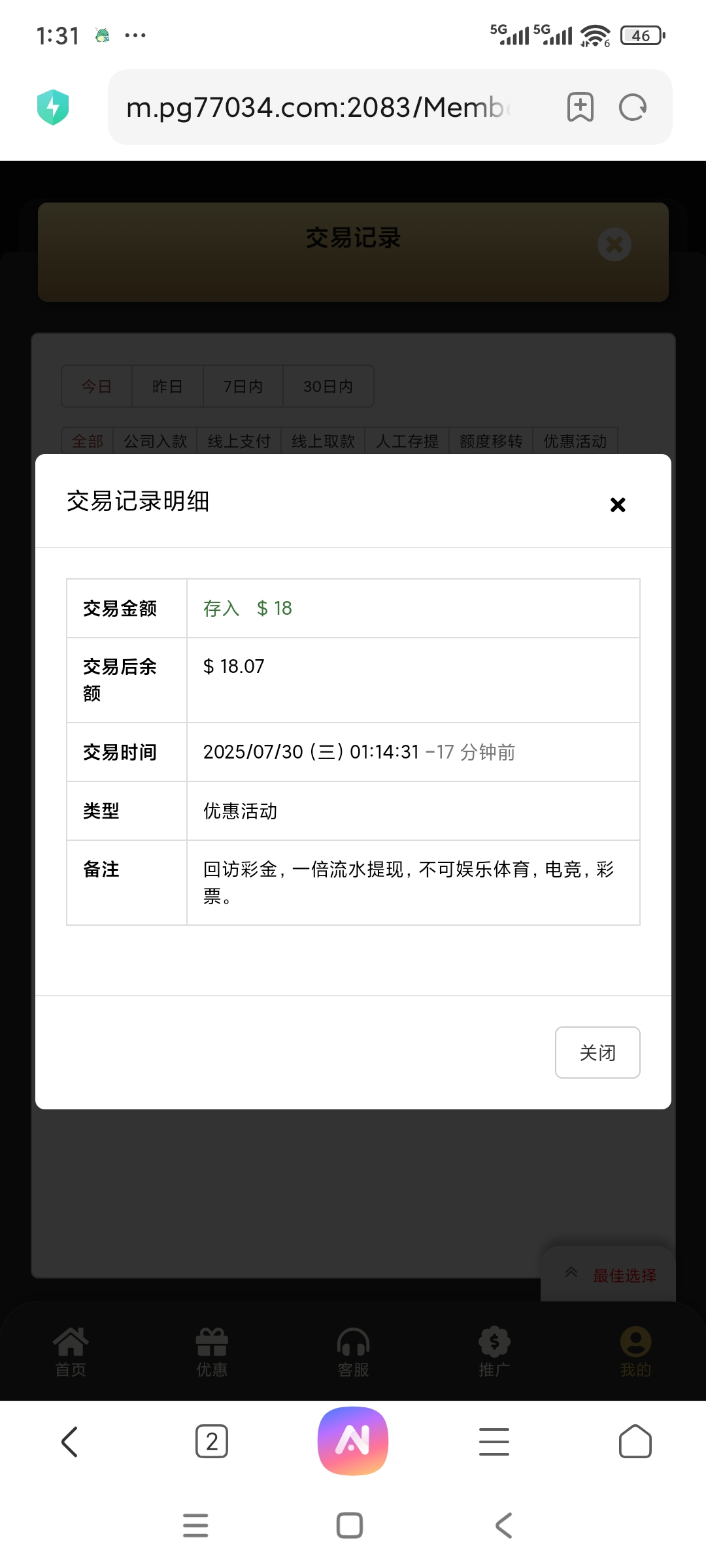The height and width of the screenshot is (1568, 706).
Task: Close the transaction detail dialog with X
Action: [618, 504]
